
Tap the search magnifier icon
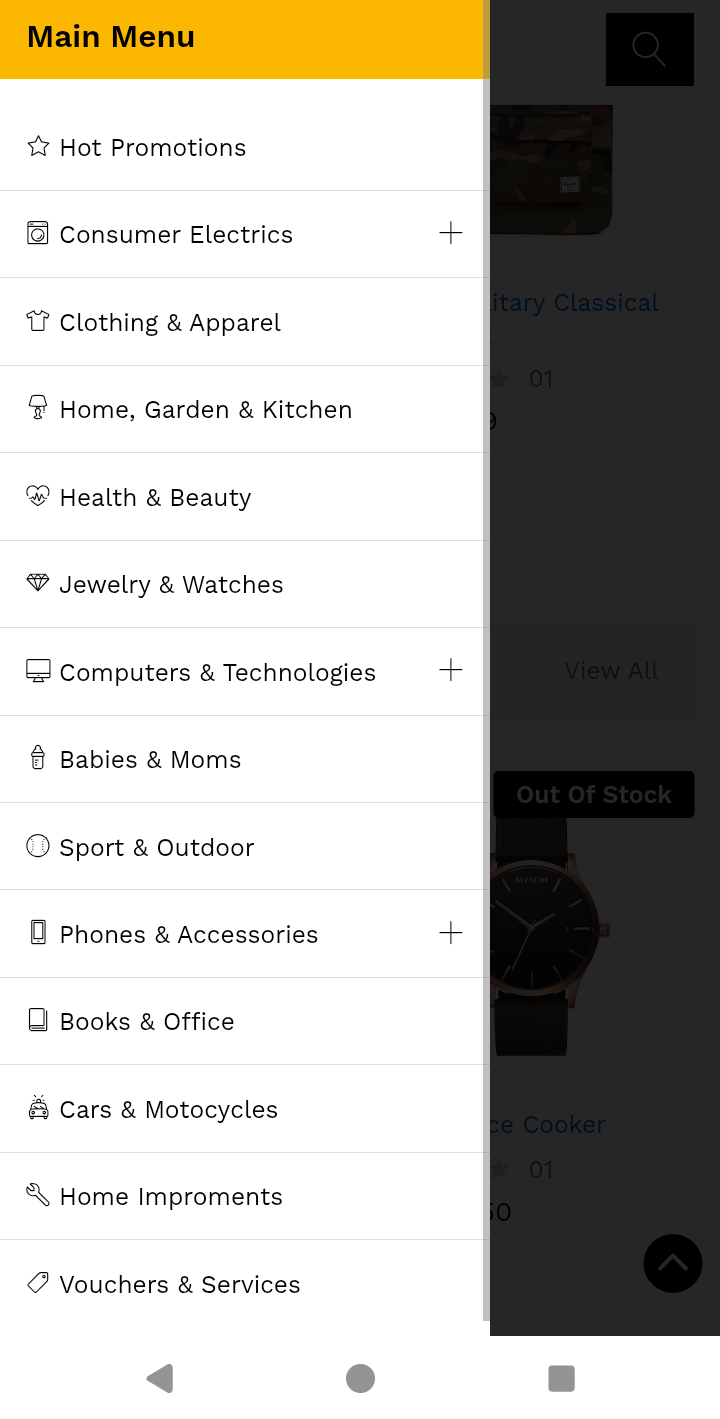pos(650,49)
